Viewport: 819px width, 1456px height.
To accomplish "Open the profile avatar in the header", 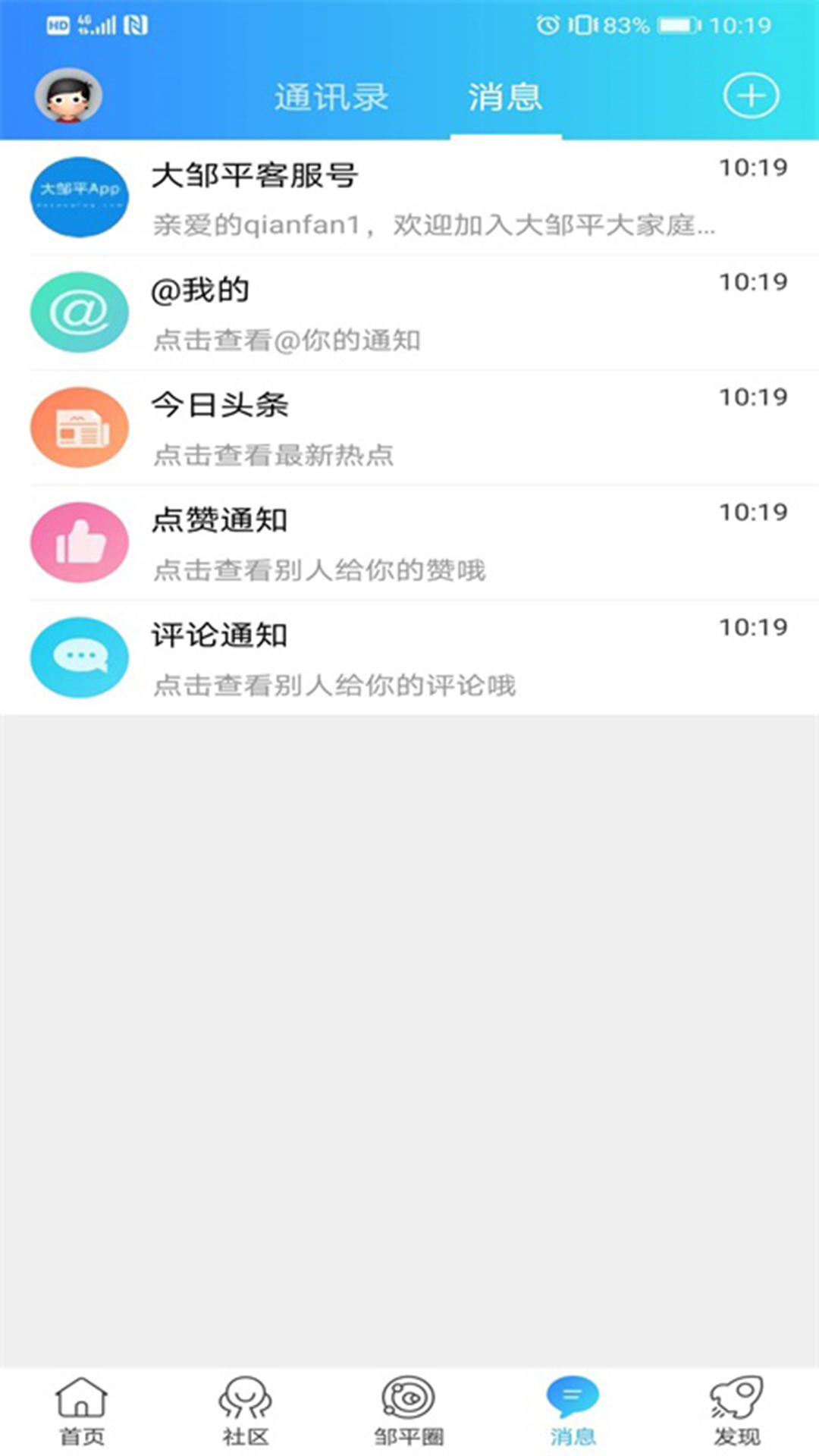I will coord(68,96).
